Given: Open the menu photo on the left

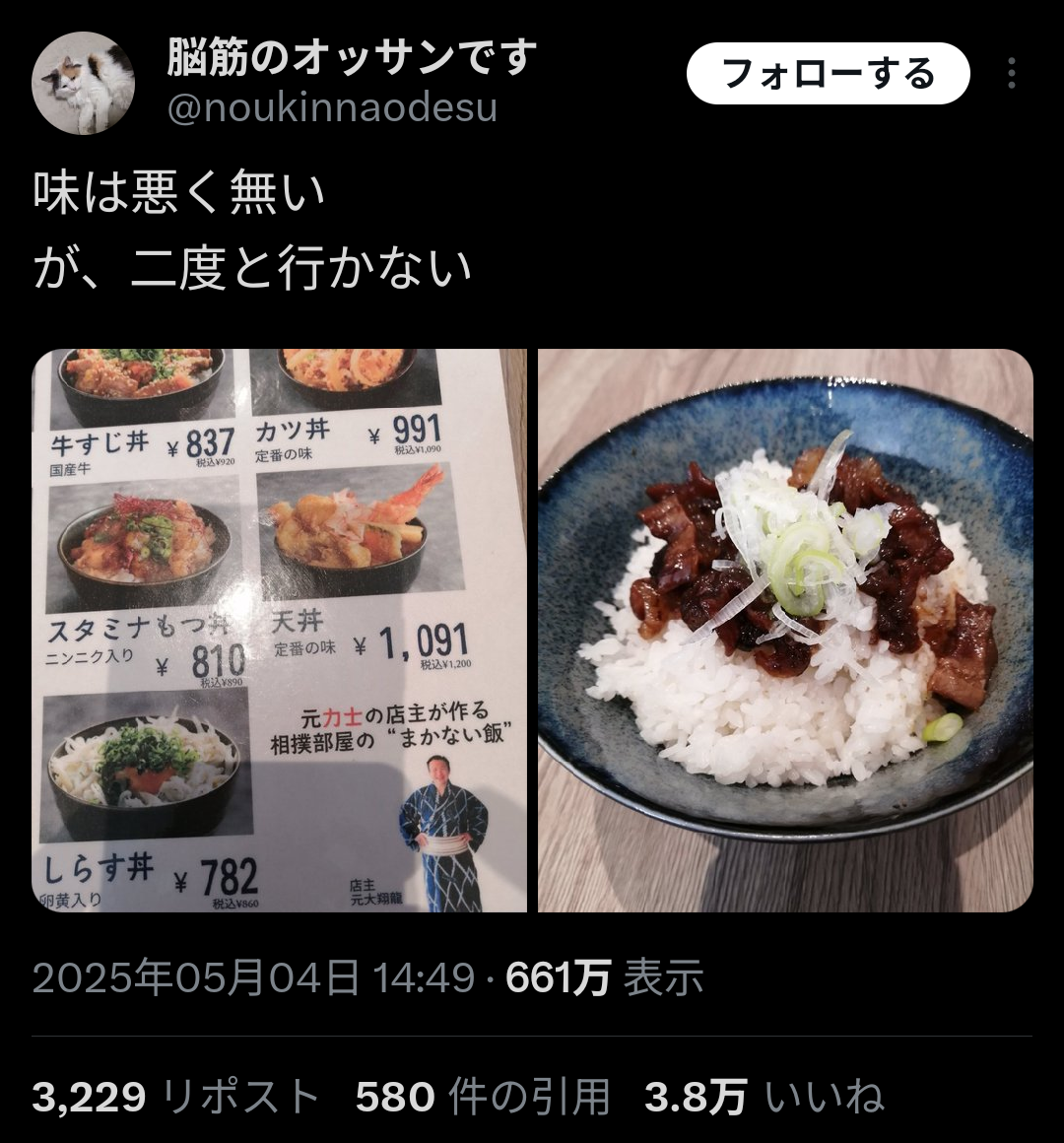Looking at the screenshot, I should coord(280,631).
